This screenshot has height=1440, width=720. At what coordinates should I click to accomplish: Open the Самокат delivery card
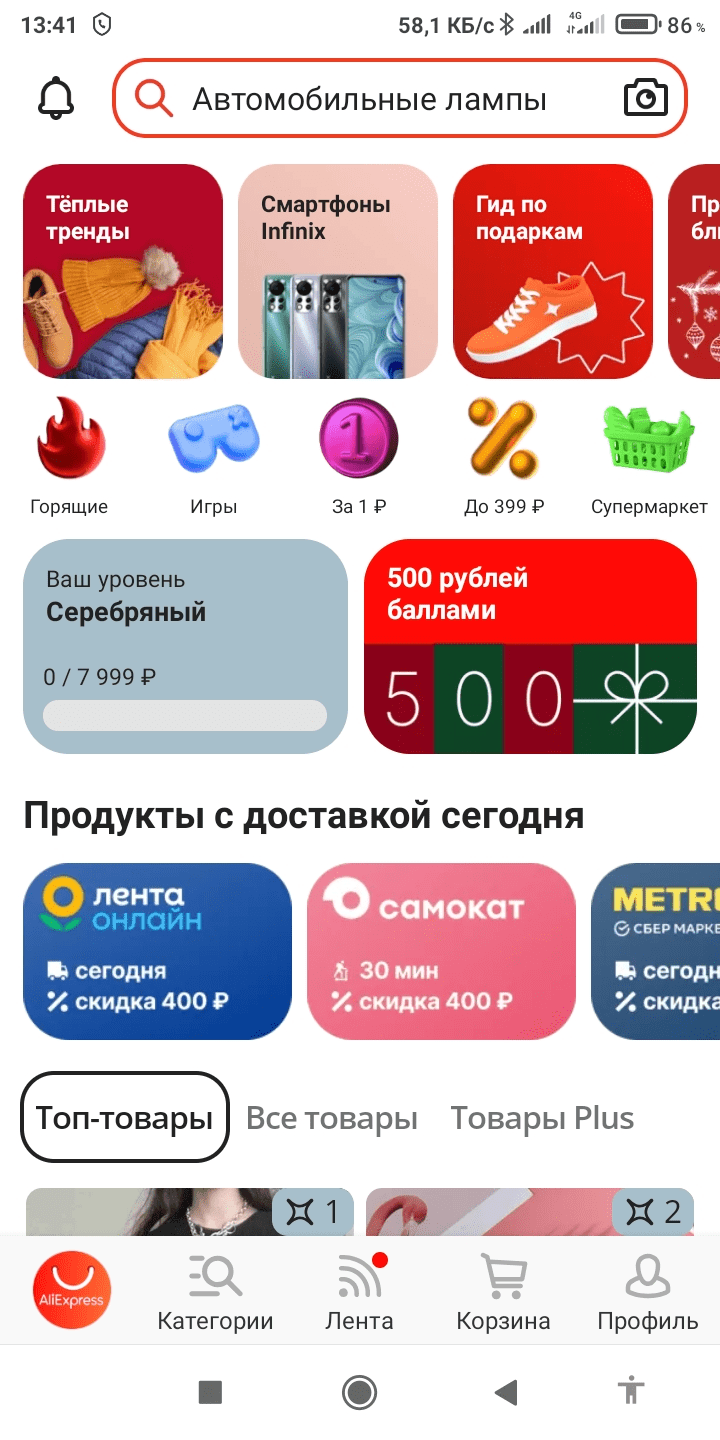[441, 951]
